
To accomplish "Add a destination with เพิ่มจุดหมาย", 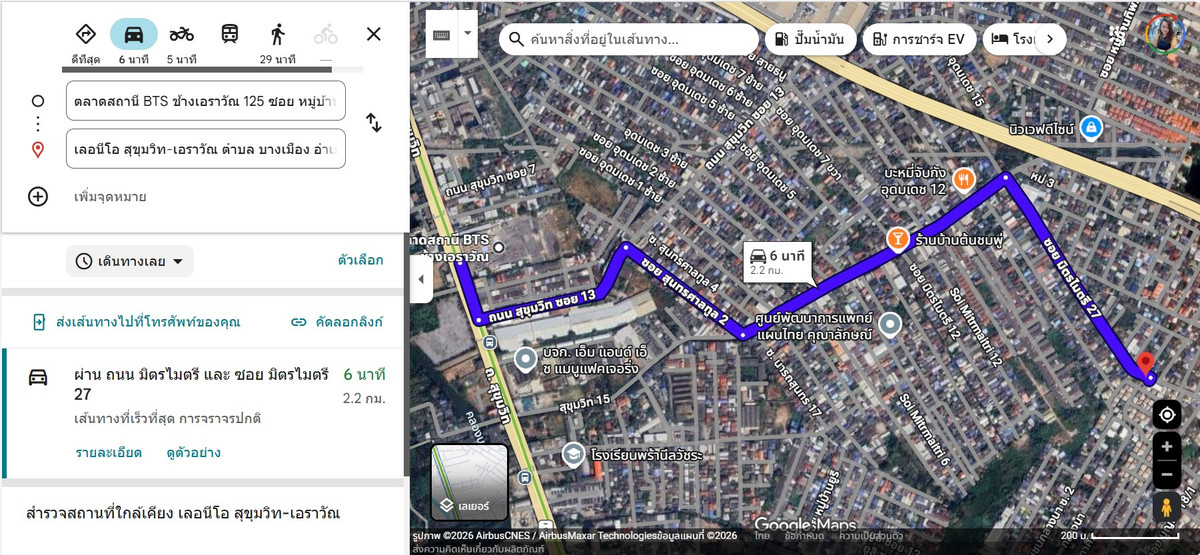I will pyautogui.click(x=110, y=197).
